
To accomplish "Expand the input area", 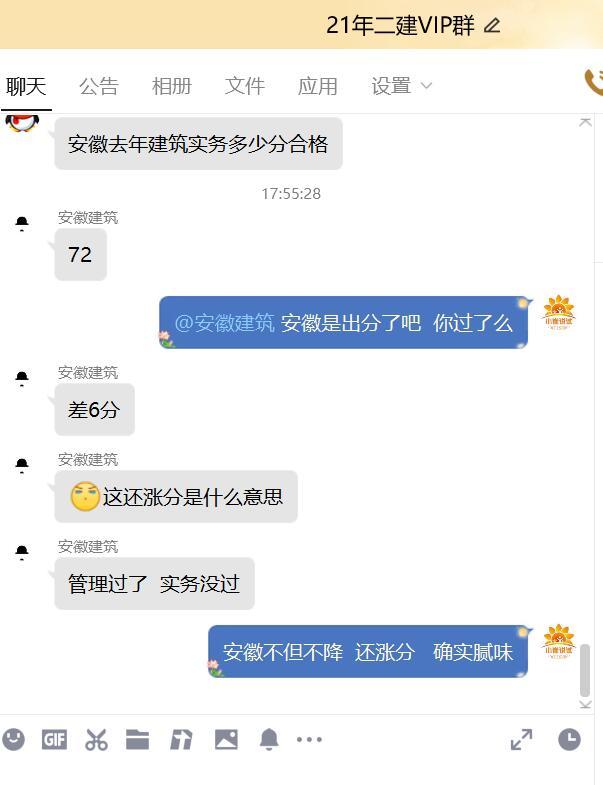I will tap(521, 739).
